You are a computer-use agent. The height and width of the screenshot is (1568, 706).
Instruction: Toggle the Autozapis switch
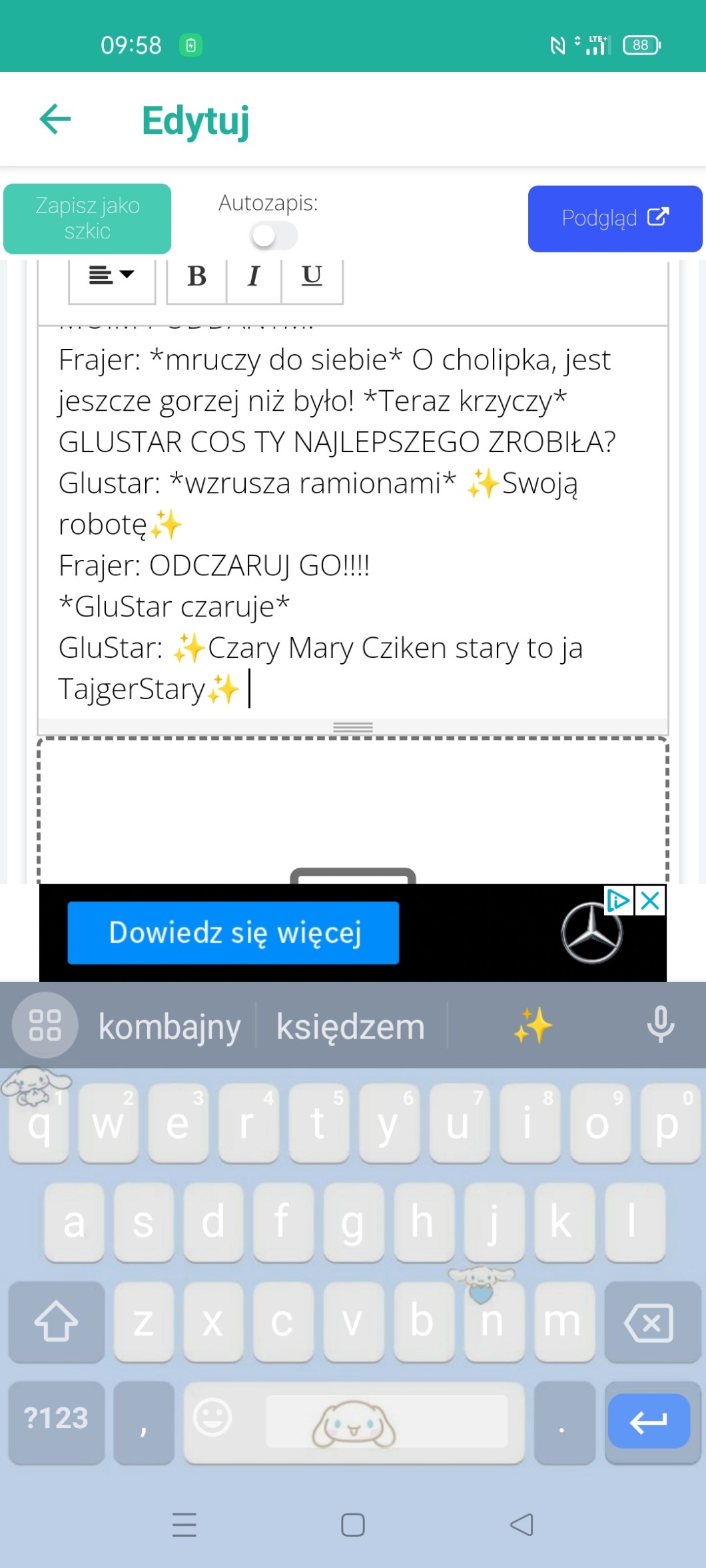273,236
